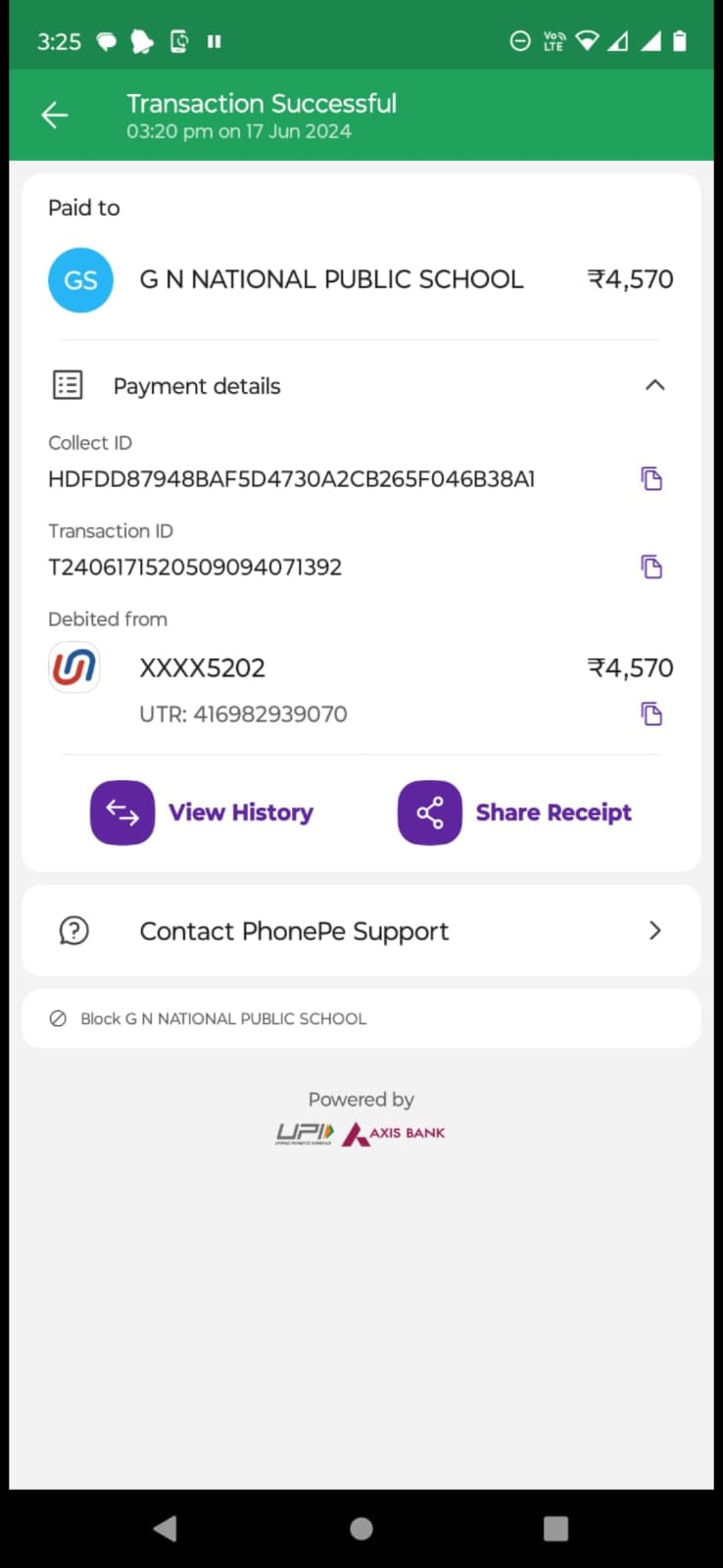Go back using the header arrow
The width and height of the screenshot is (723, 1568).
pyautogui.click(x=55, y=116)
